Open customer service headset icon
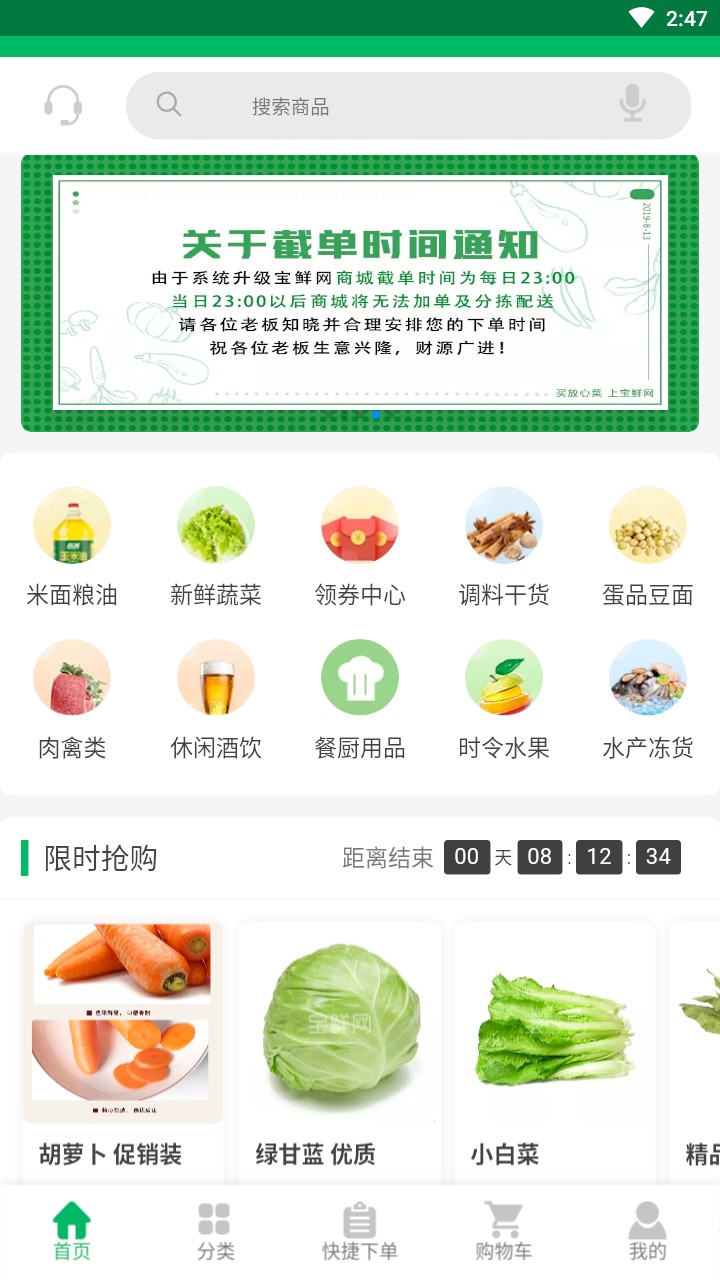720x1280 pixels. 63,105
